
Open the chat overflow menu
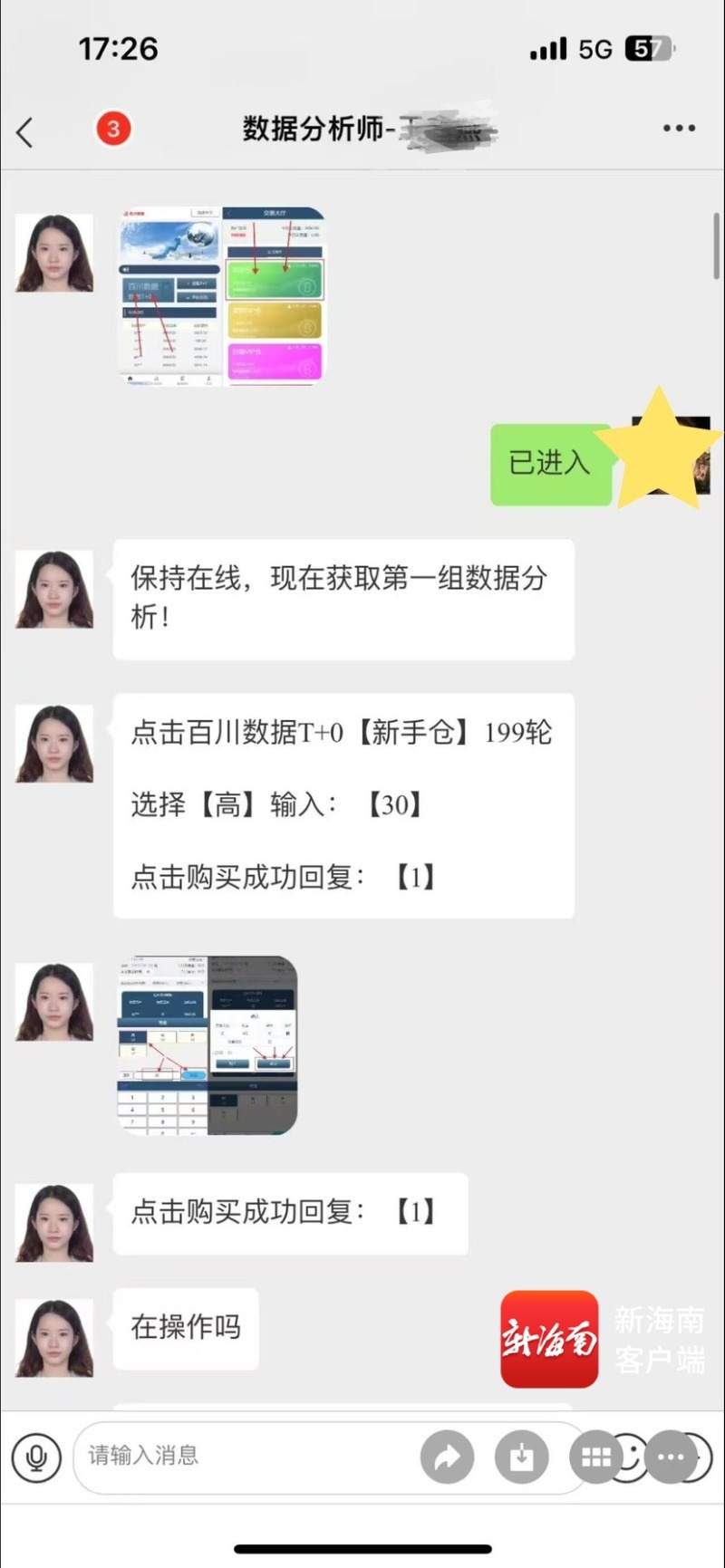tap(679, 129)
